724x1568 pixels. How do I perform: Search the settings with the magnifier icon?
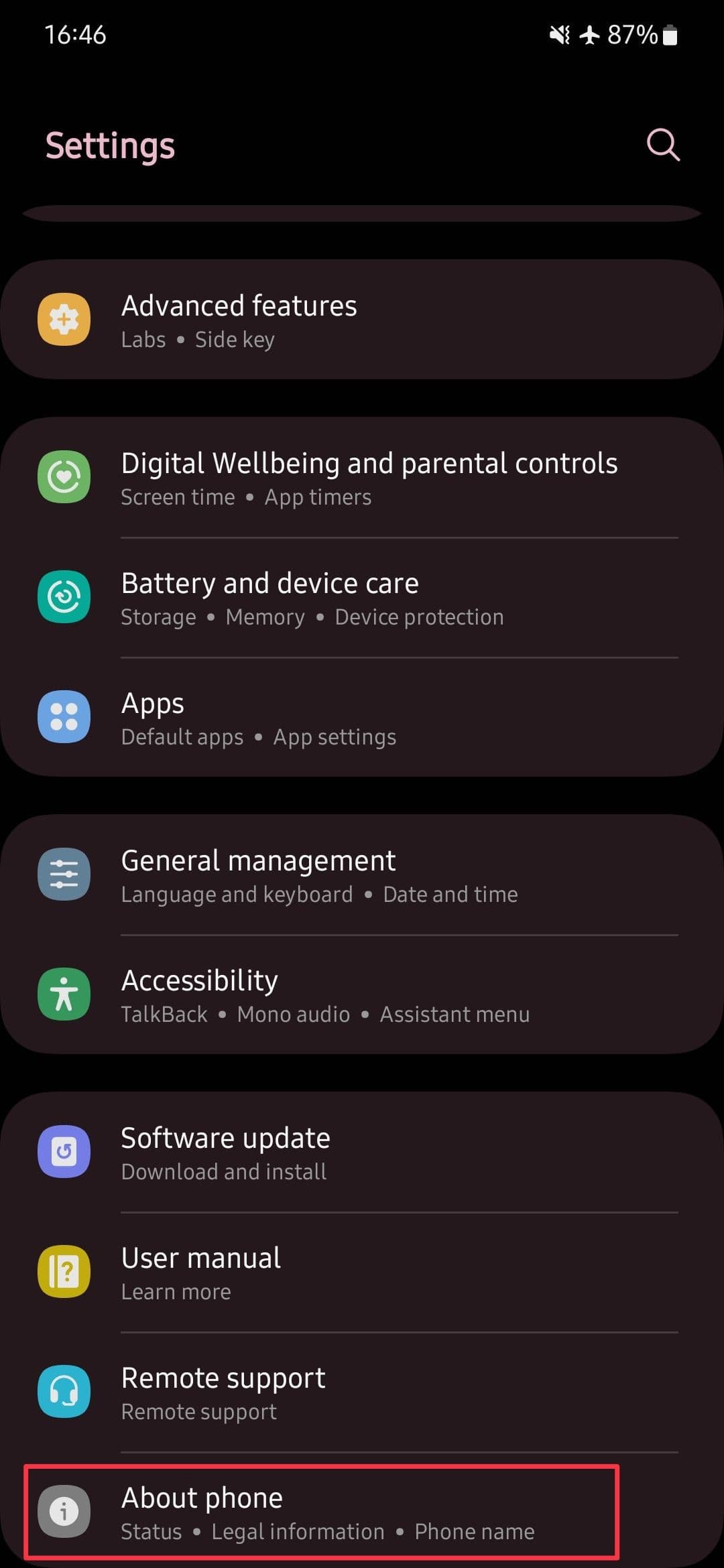[x=662, y=145]
